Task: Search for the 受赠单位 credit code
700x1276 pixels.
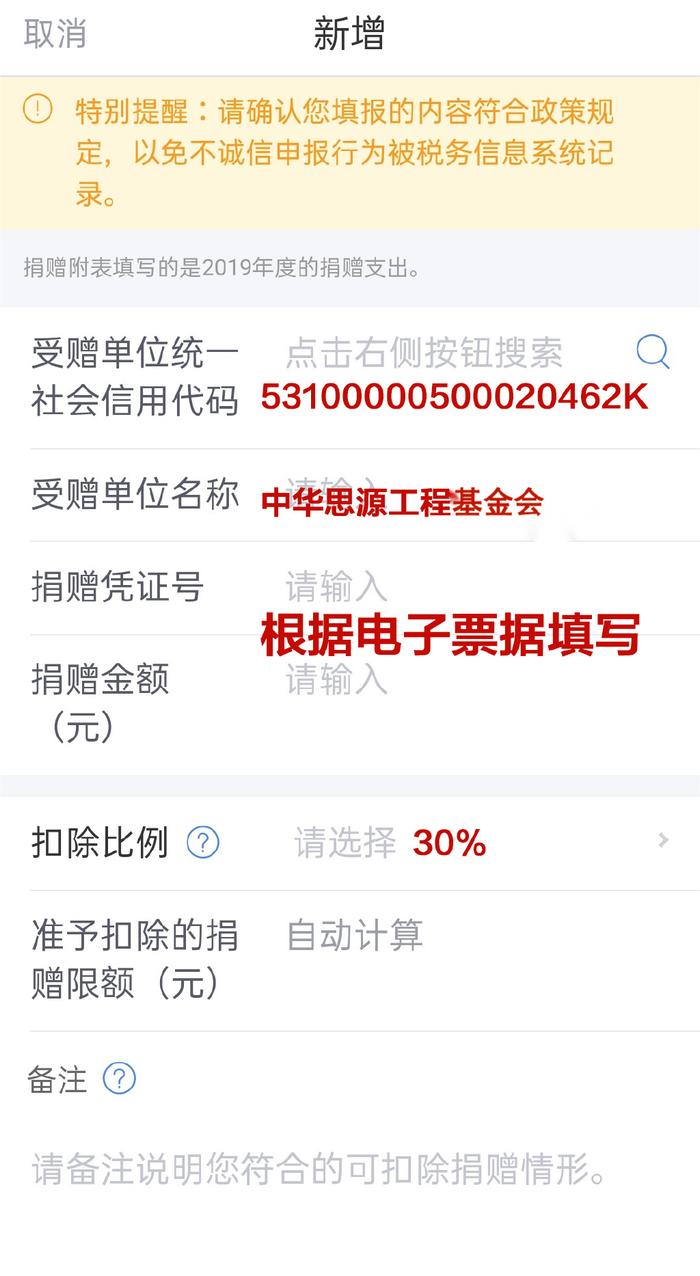Action: [x=653, y=352]
